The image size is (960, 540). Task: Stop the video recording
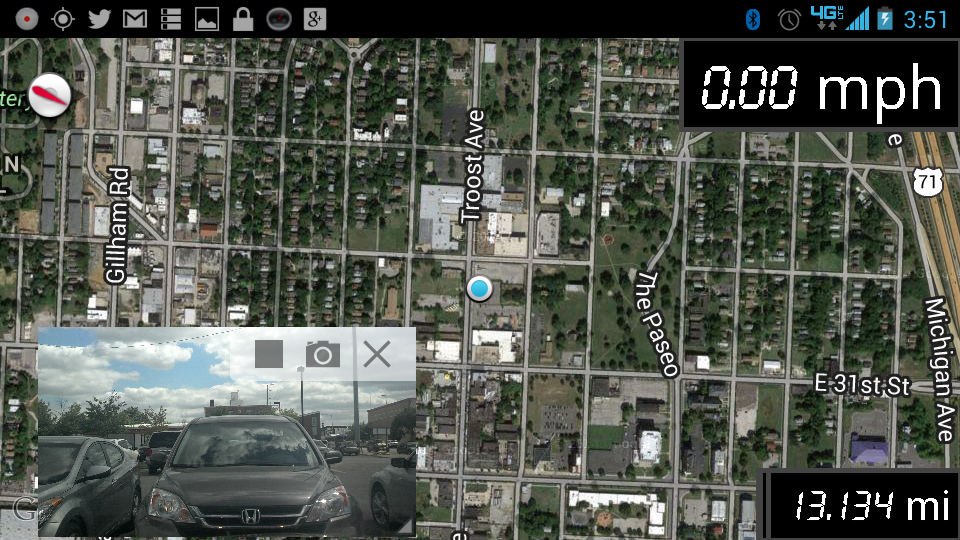pos(268,354)
